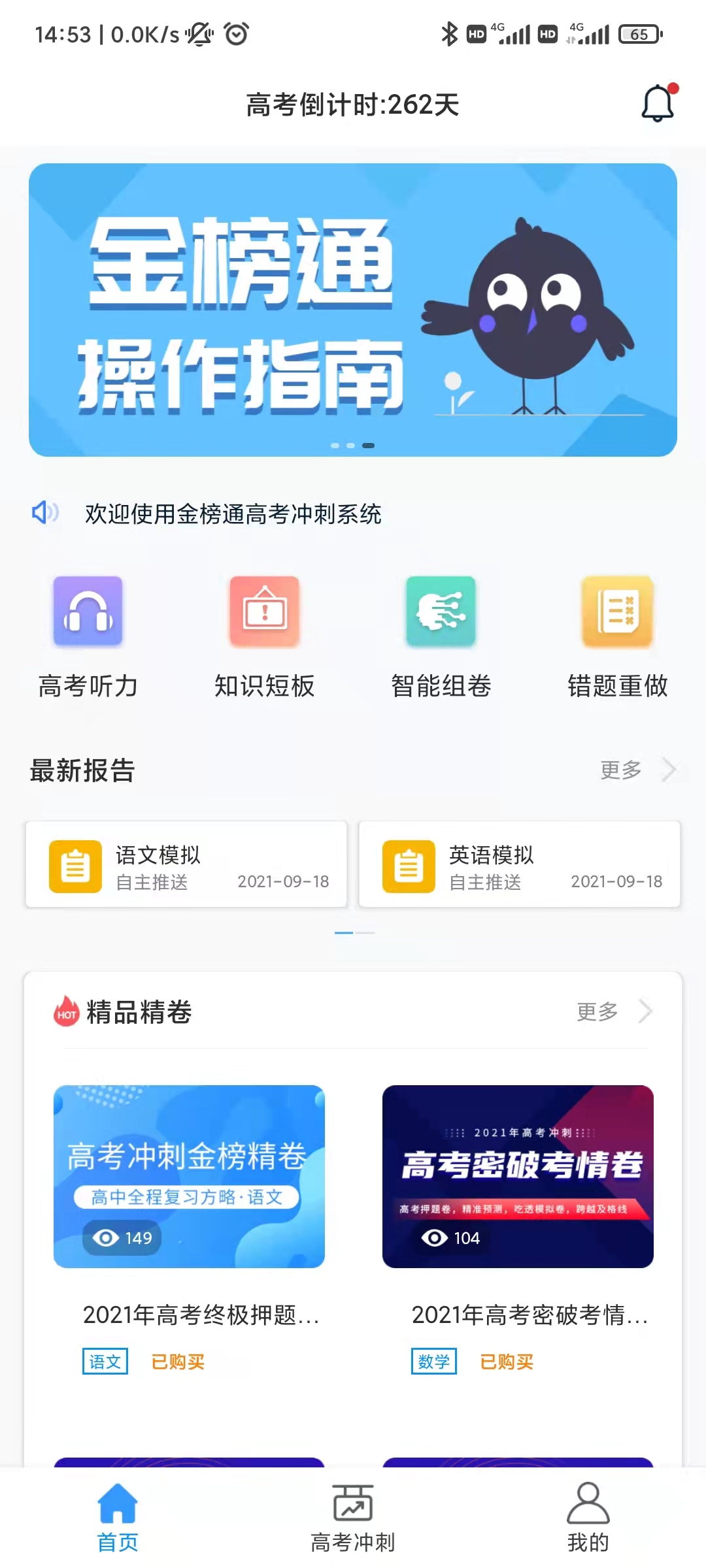
Task: Tap the 错题重做 redo mistakes icon
Action: coord(618,612)
